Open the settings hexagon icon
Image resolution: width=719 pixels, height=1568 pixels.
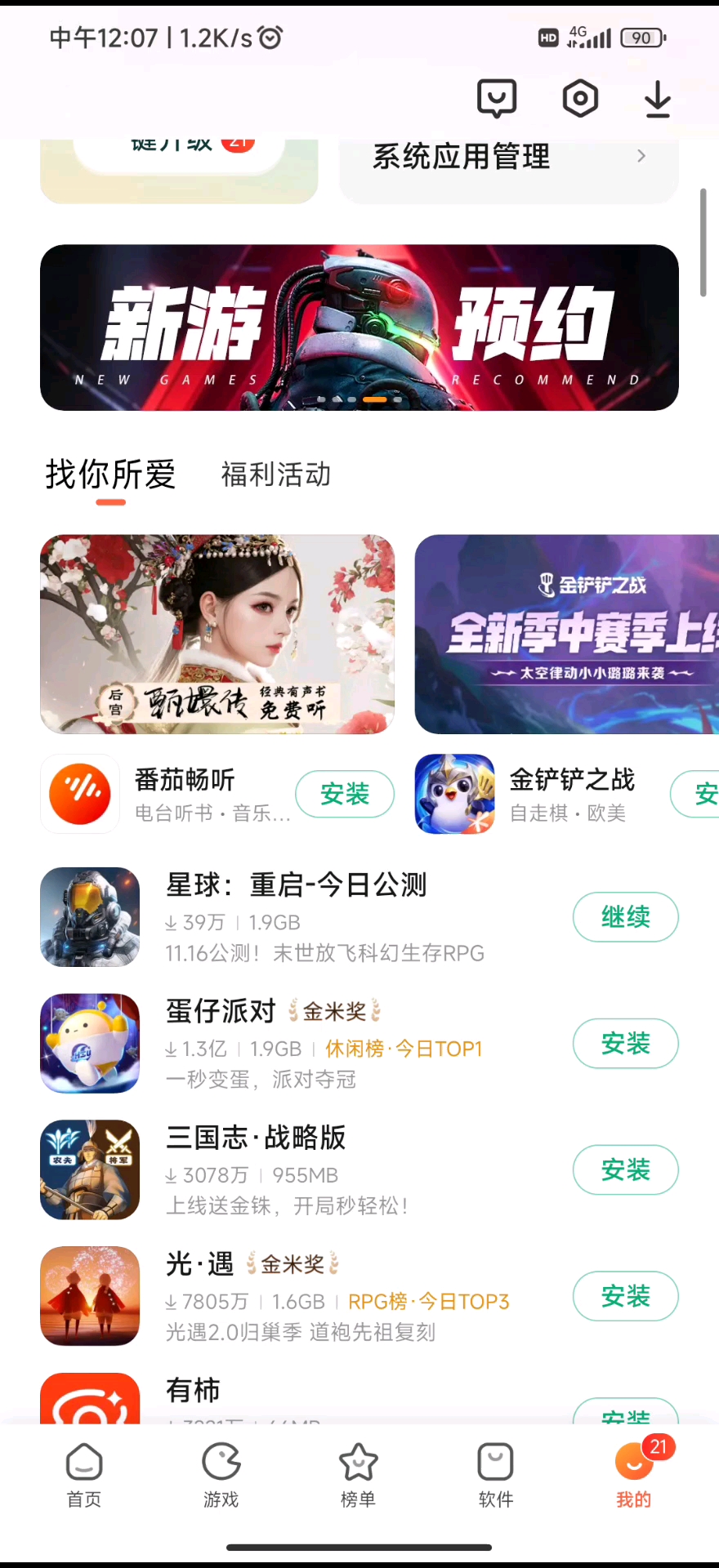coord(580,99)
